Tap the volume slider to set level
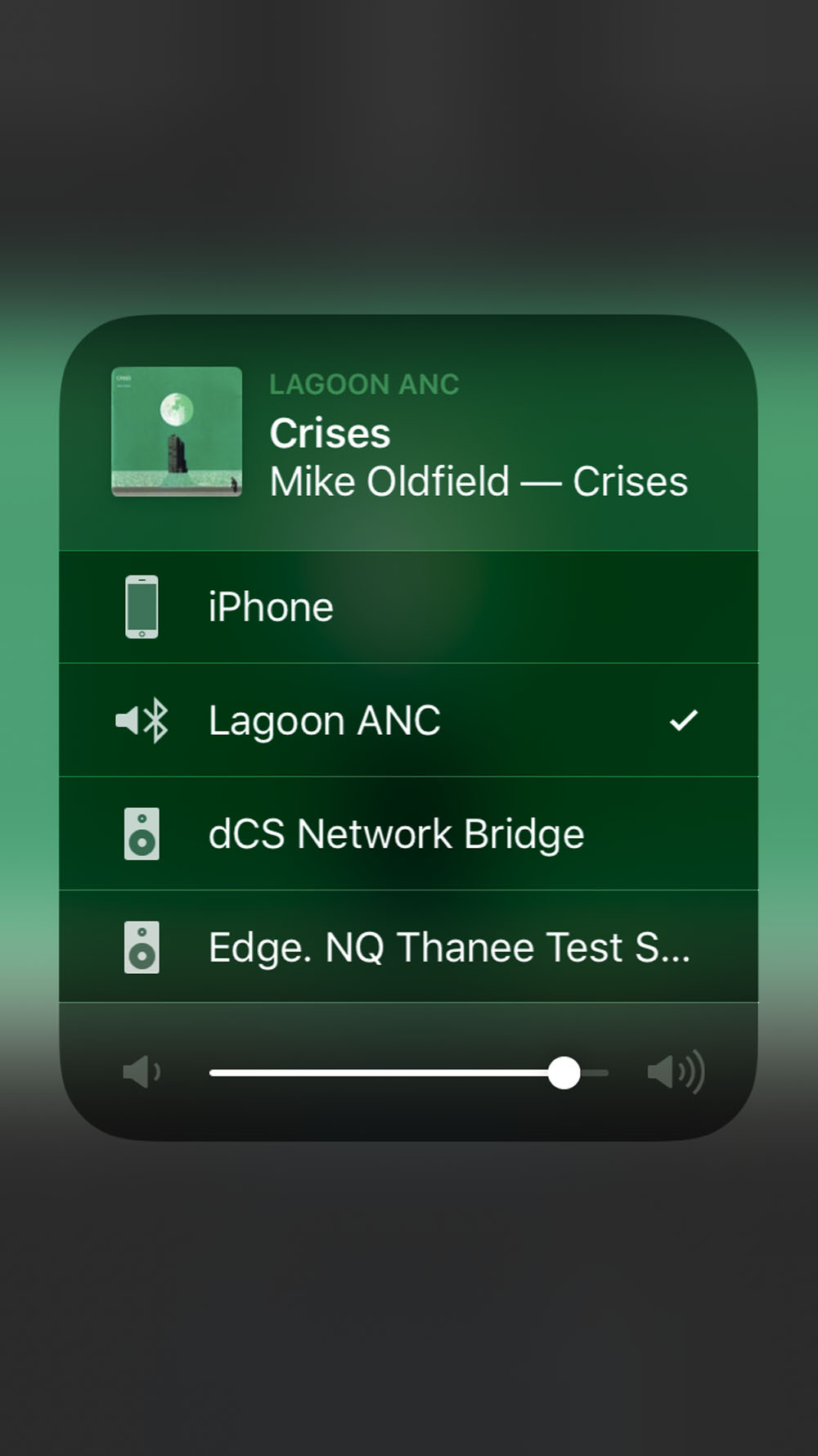Screen dimensions: 818x1456 [407, 1073]
